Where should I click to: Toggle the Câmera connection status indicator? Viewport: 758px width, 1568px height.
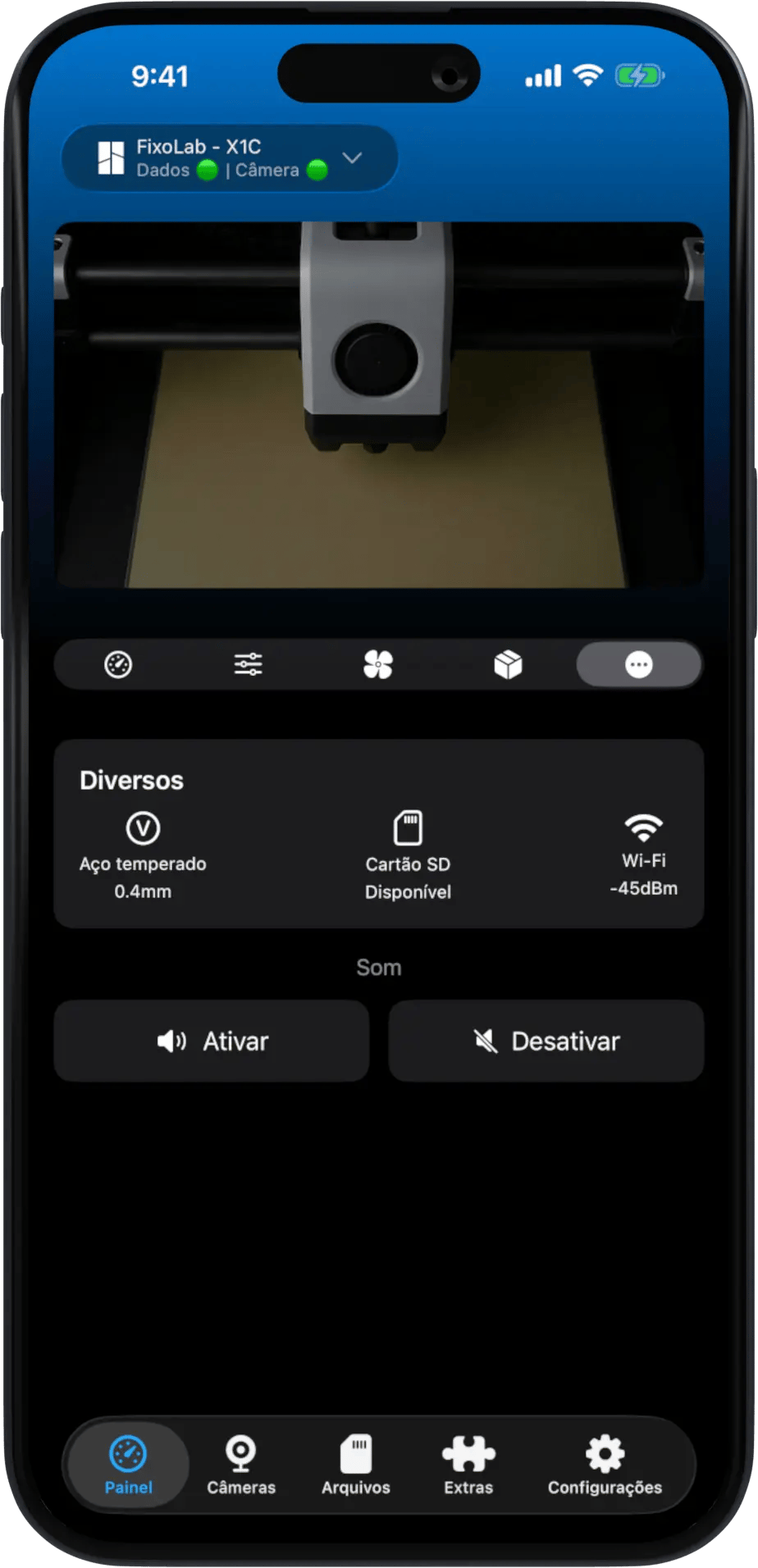316,171
